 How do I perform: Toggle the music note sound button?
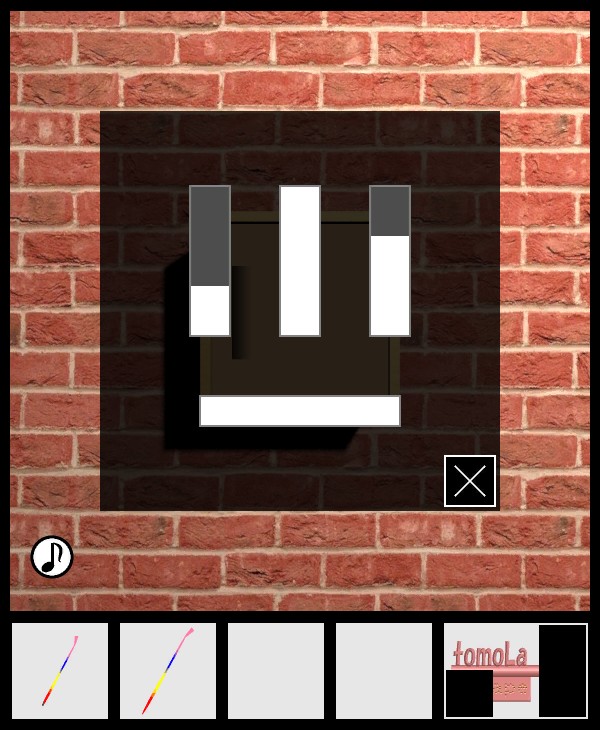[52, 557]
